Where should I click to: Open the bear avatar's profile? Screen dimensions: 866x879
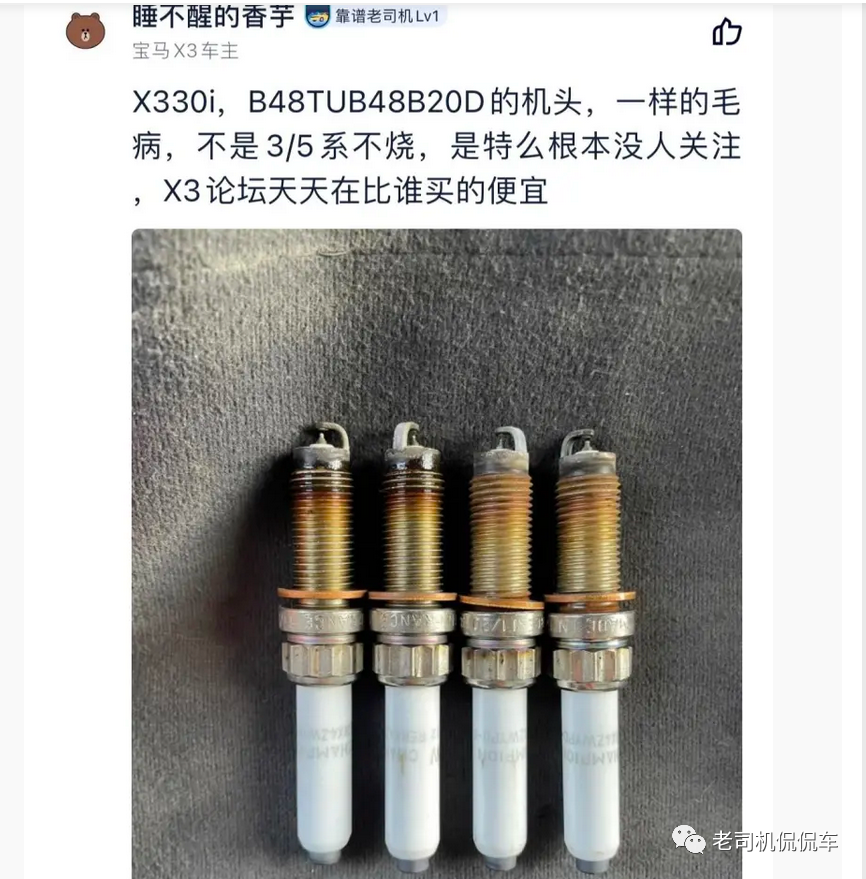click(85, 30)
